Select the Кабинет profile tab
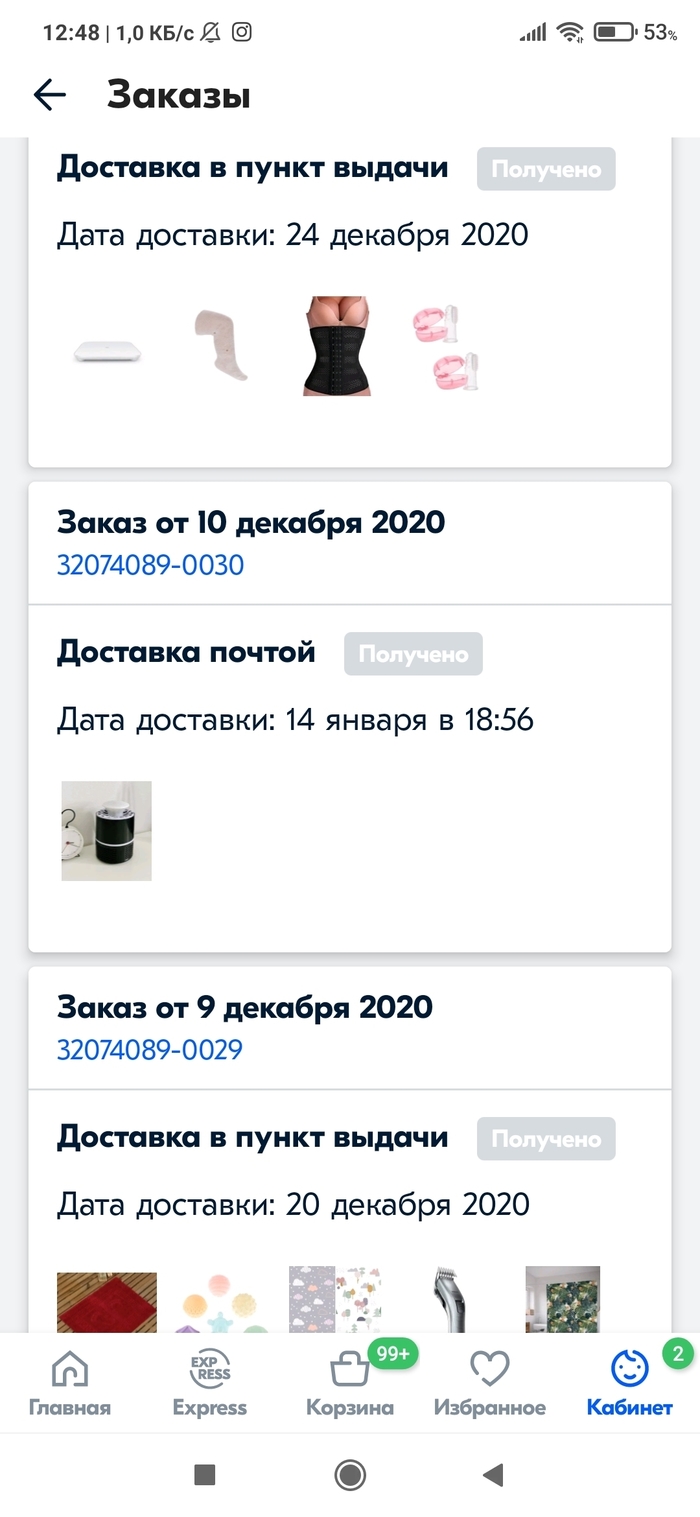This screenshot has height=1517, width=700. point(630,1383)
